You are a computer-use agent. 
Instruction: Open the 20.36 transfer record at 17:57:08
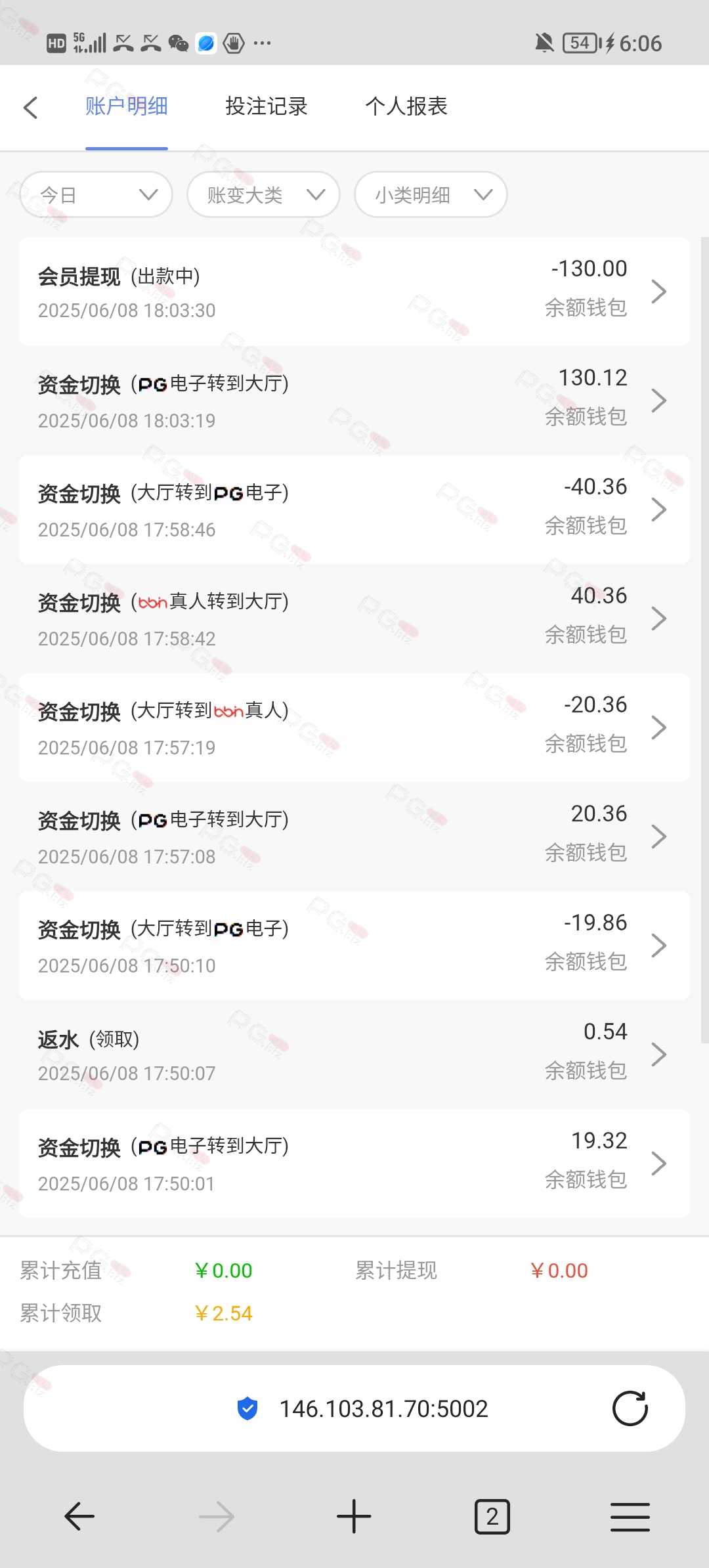(x=354, y=837)
